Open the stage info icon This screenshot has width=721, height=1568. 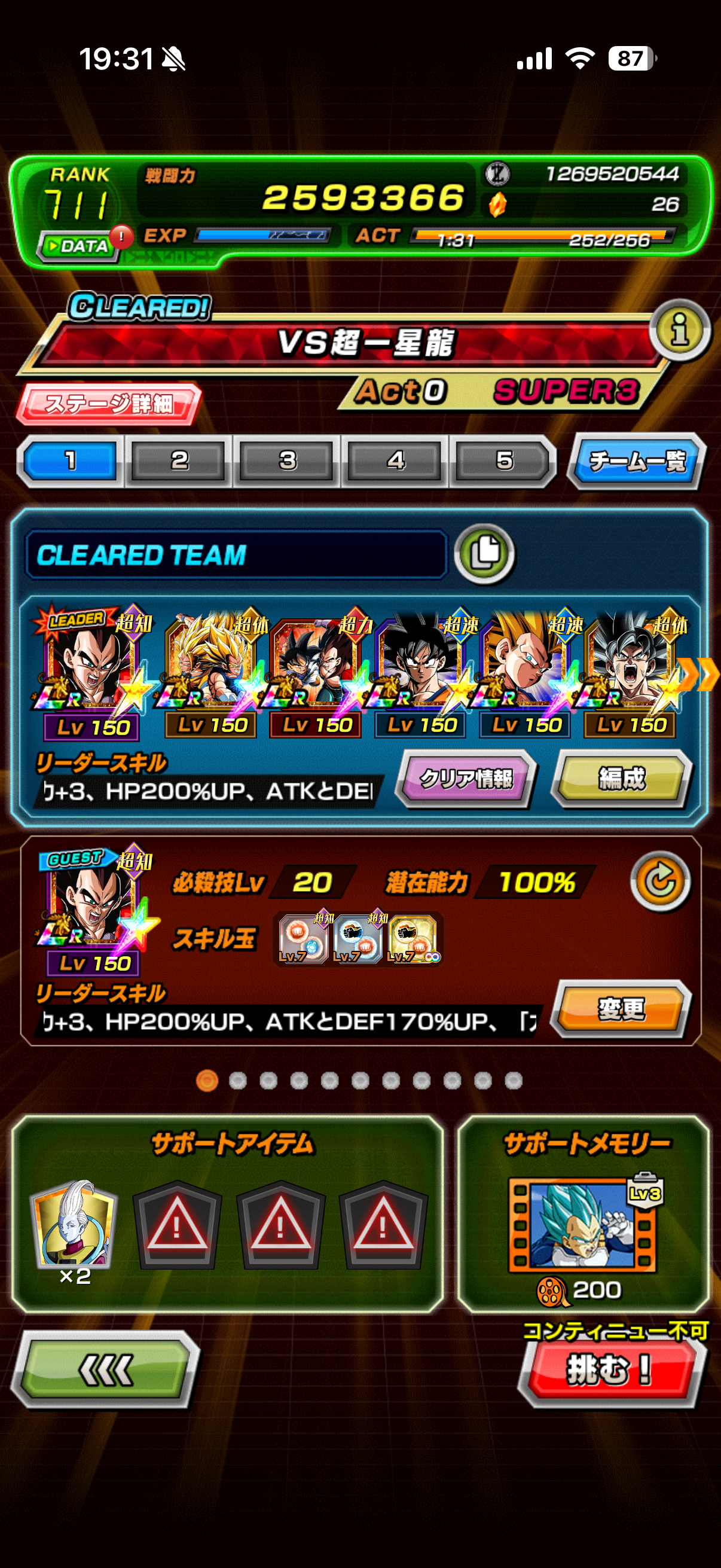(679, 331)
